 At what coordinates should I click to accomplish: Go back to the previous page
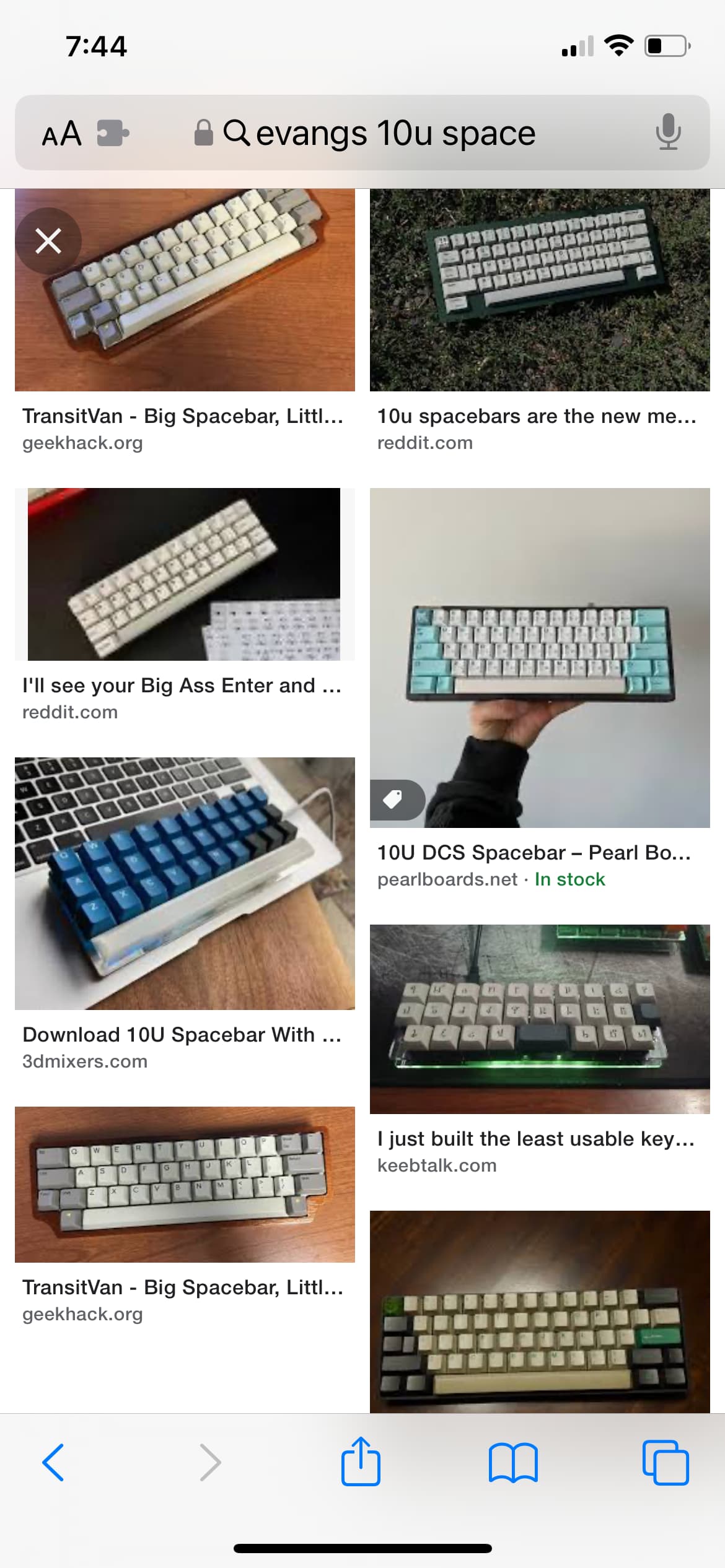pyautogui.click(x=53, y=1462)
